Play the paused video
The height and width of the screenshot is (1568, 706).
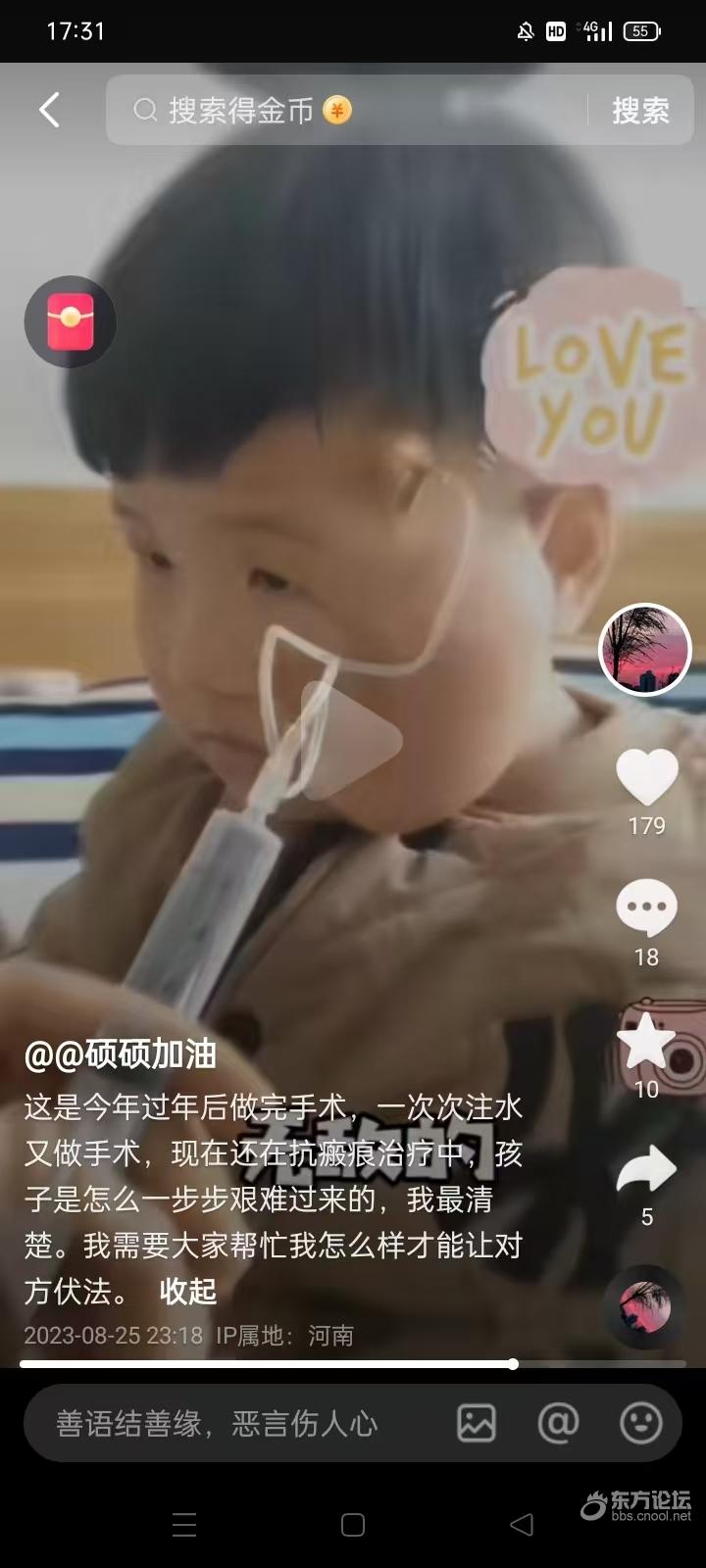(350, 740)
